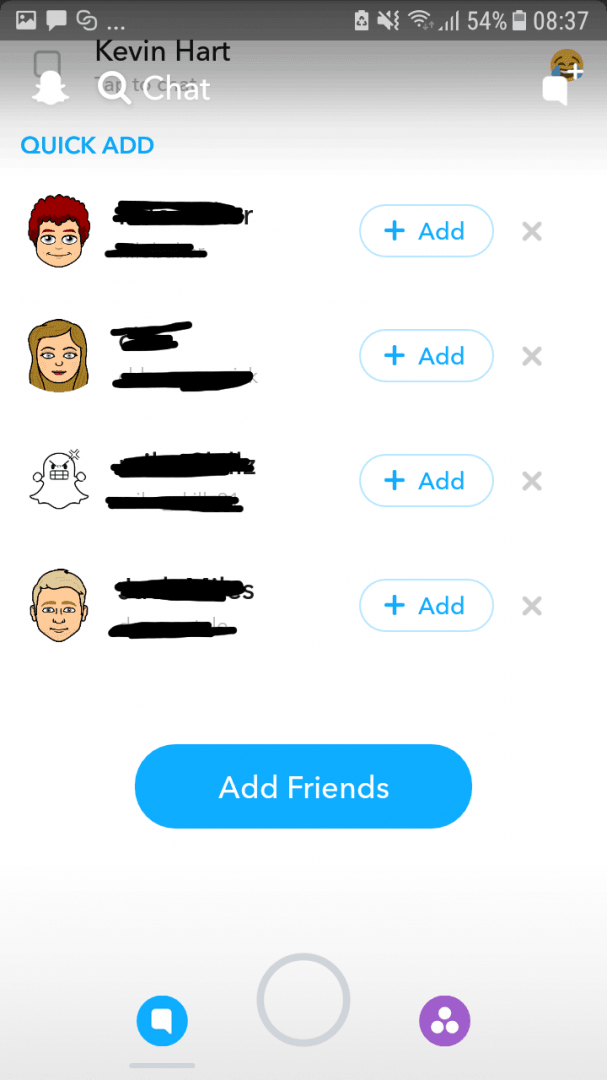Open the Snapchat ghost profile icon

pyautogui.click(x=49, y=88)
